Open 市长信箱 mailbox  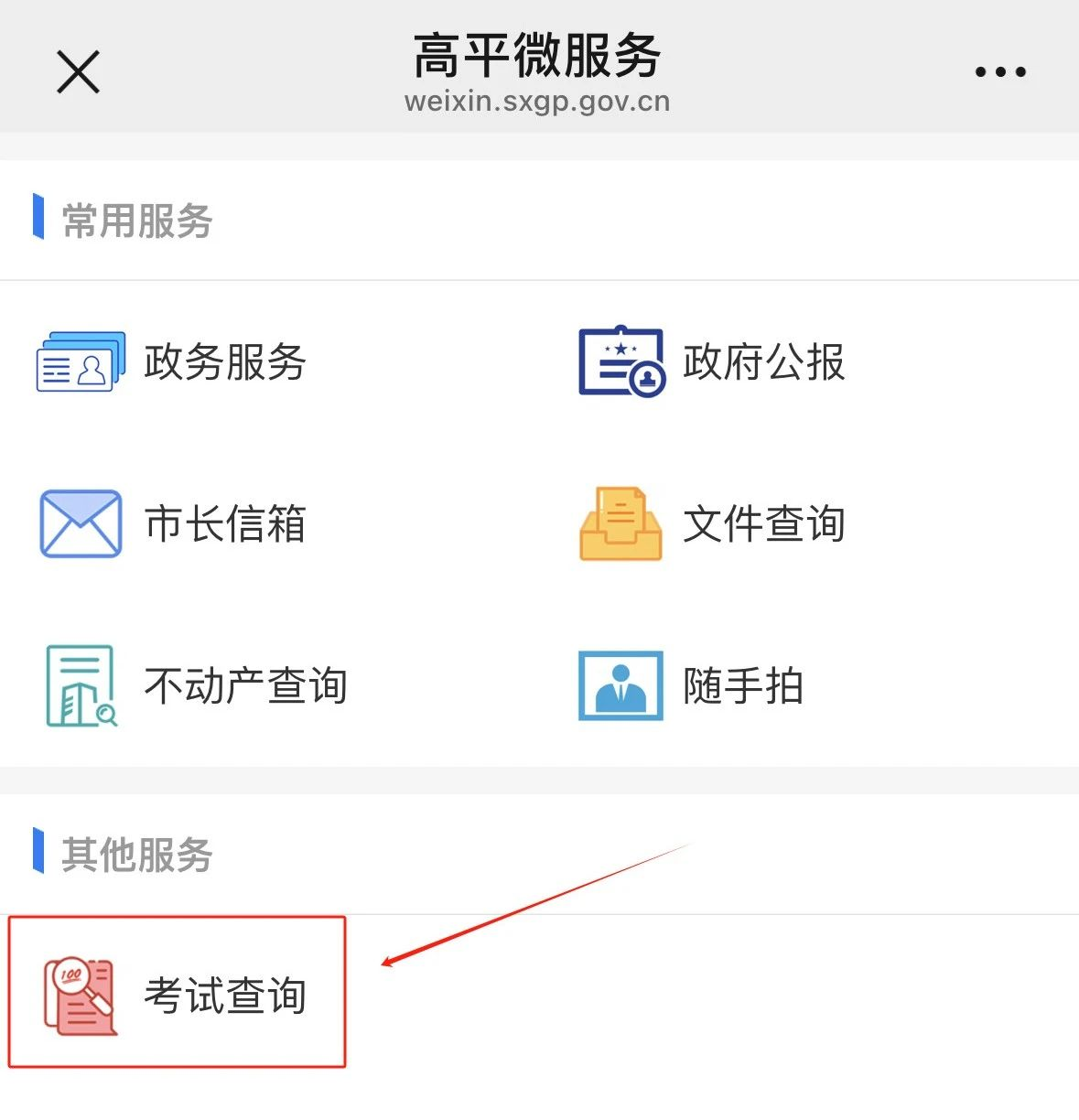tap(174, 524)
